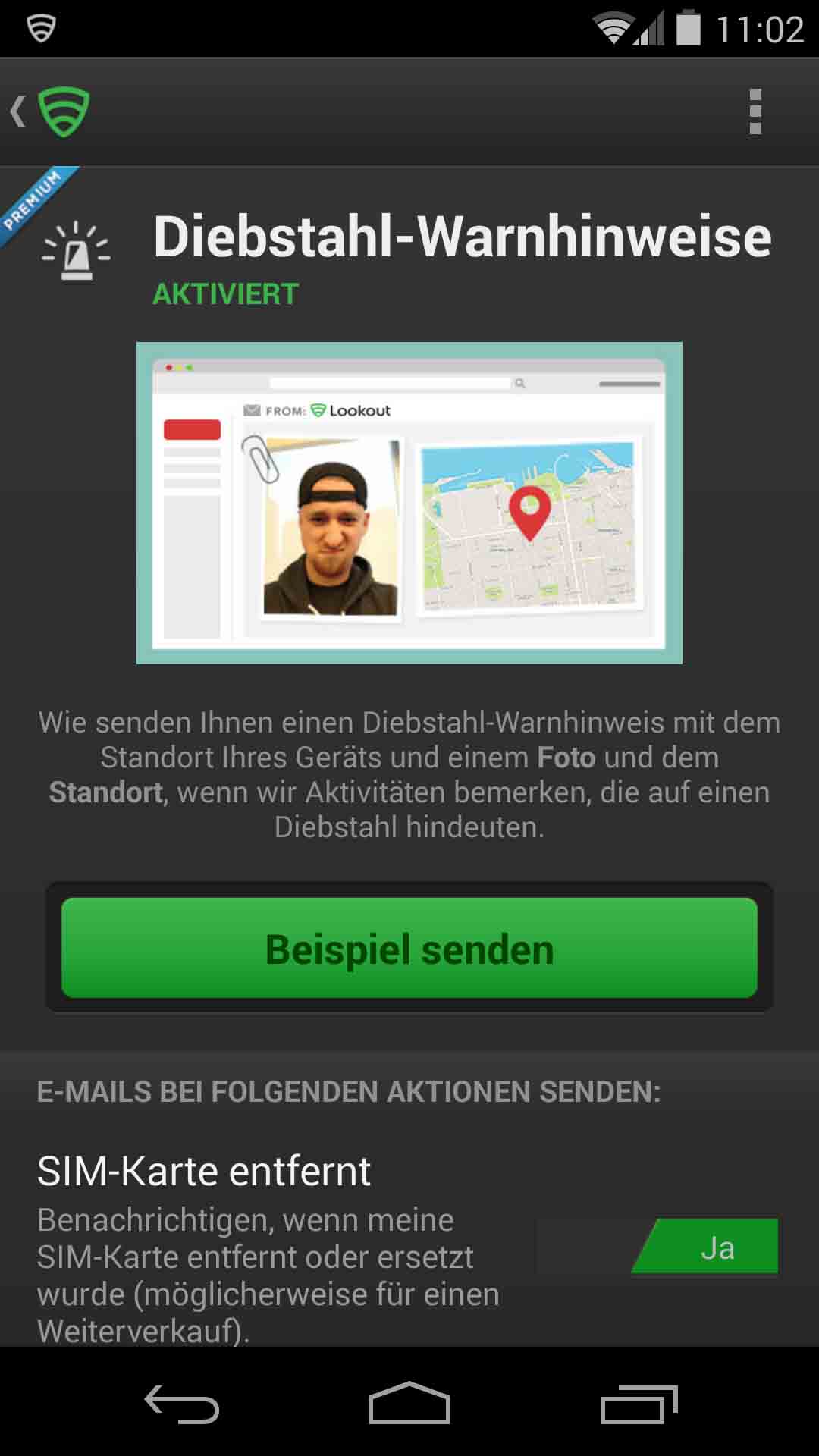Toggle the SIM-Karte entfernt switch

point(705,1247)
